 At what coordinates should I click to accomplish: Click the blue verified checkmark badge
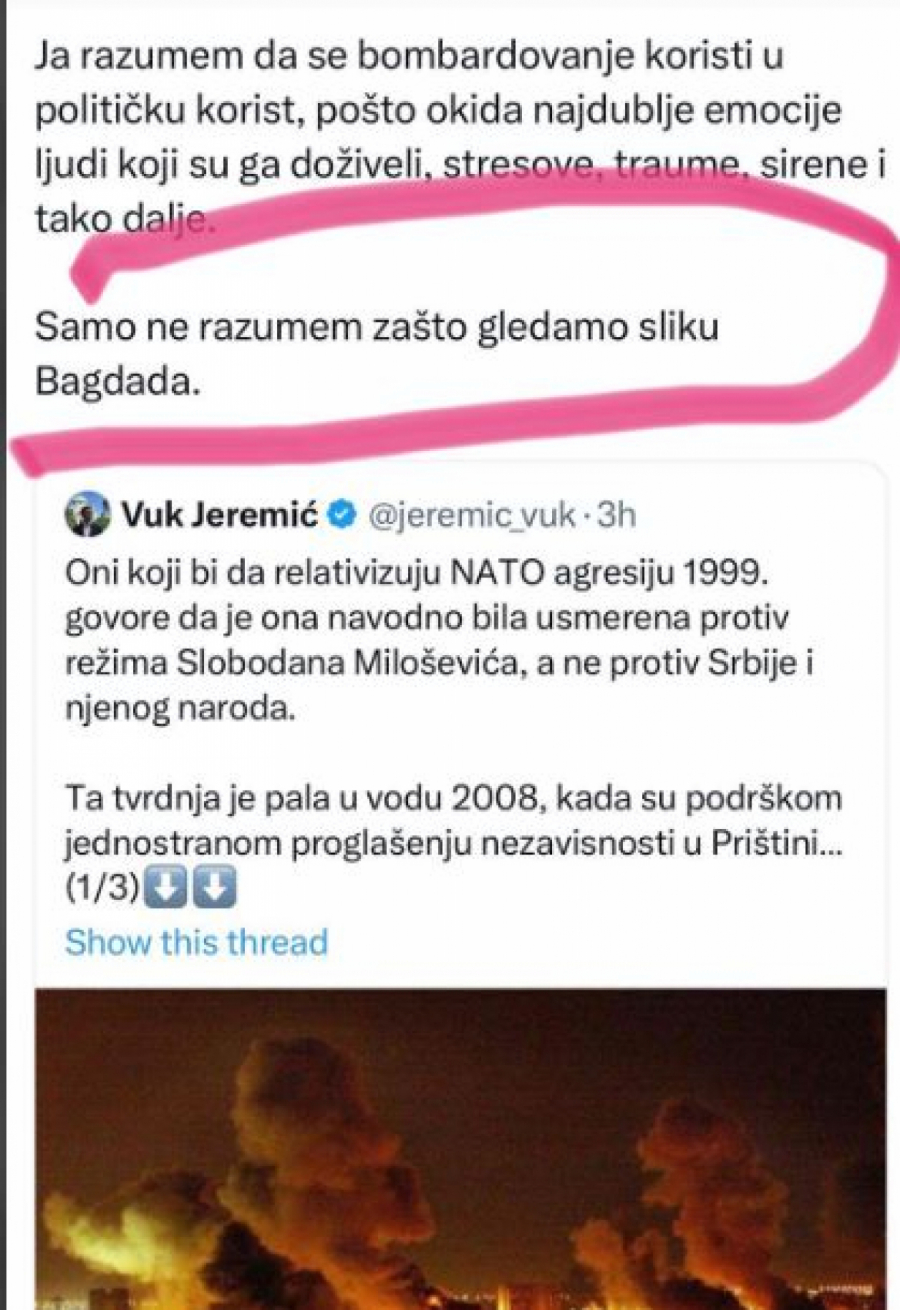point(339,513)
